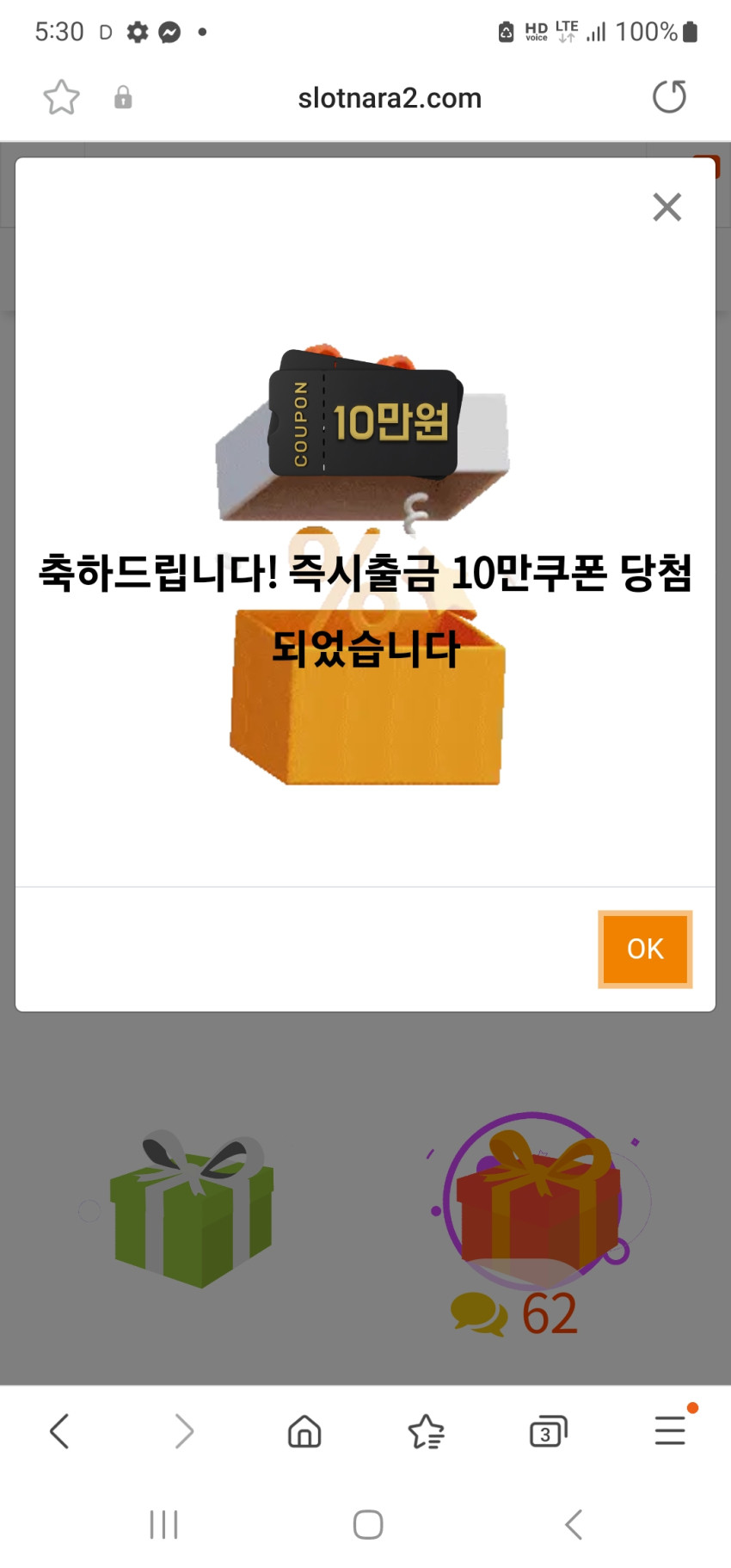Go forward to the next page
This screenshot has width=731, height=1568.
[183, 1431]
